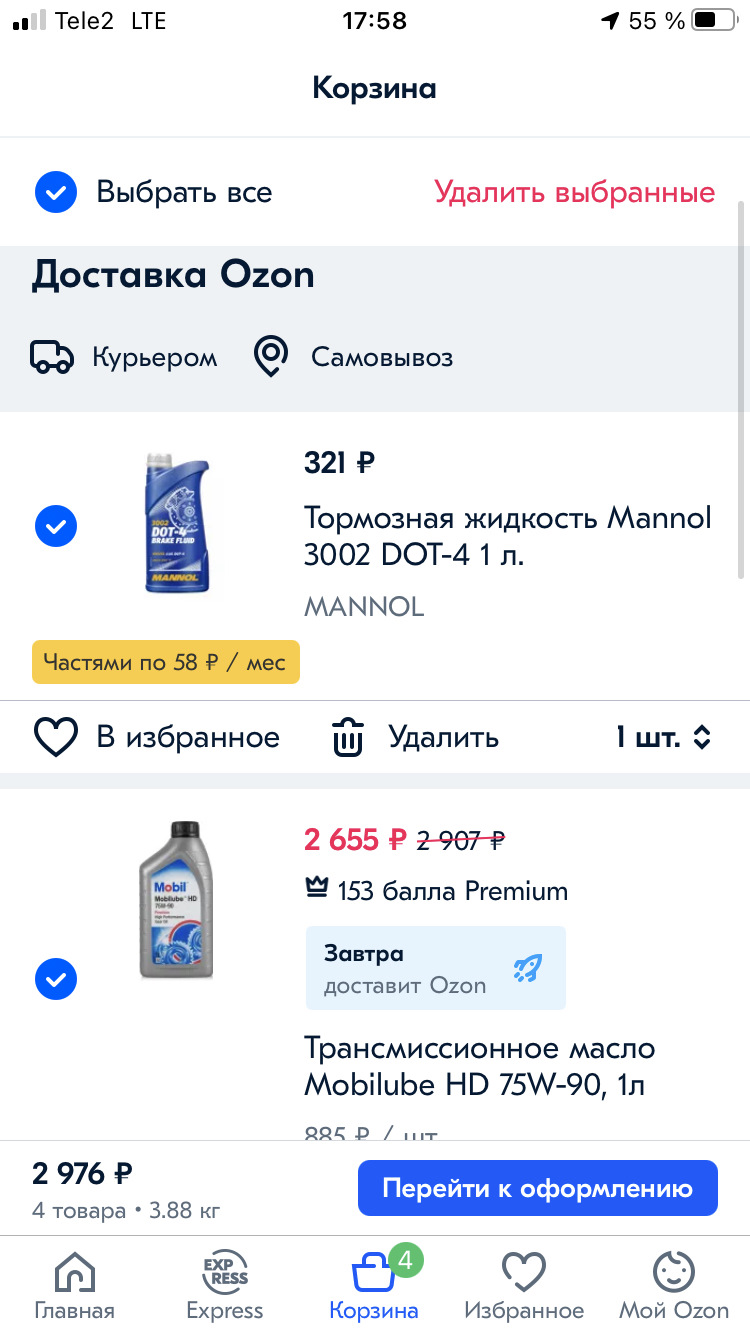750x1334 pixels.
Task: Open the 'Express' tab
Action: [x=225, y=1287]
